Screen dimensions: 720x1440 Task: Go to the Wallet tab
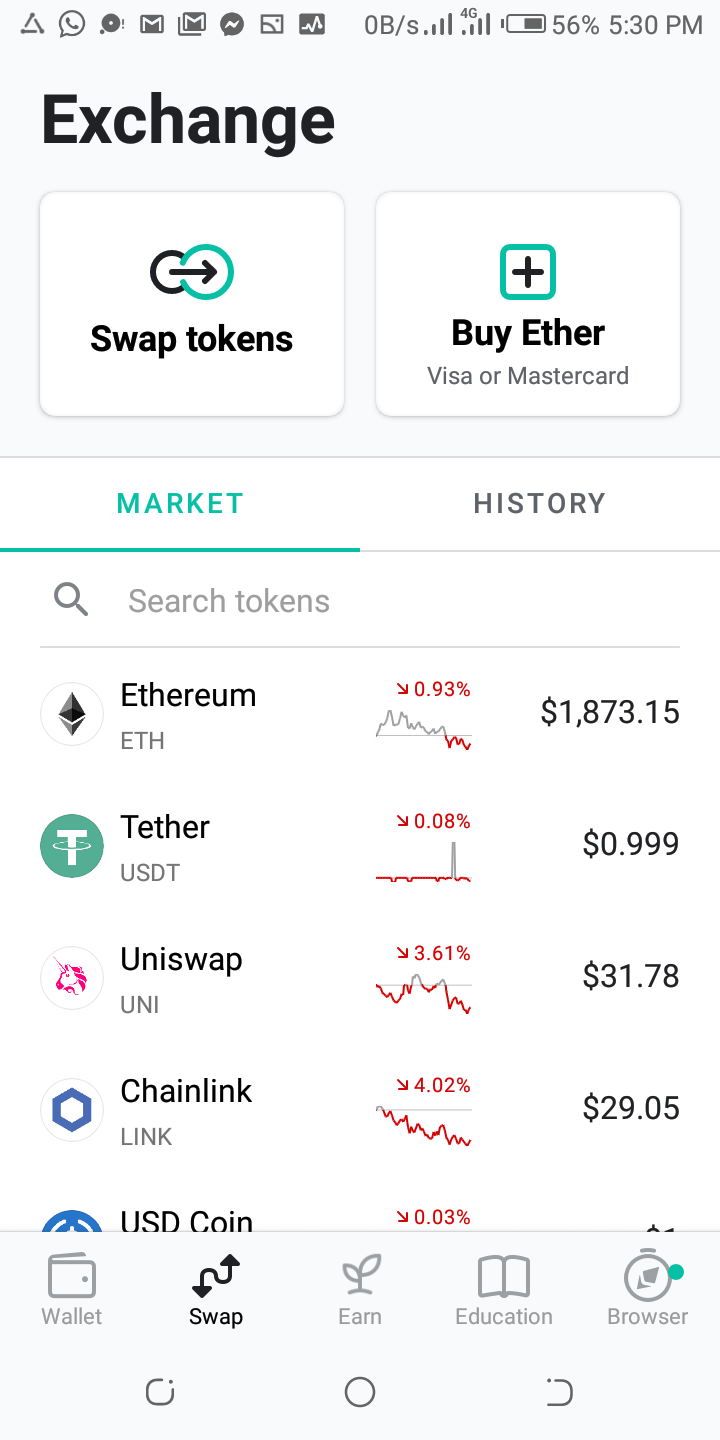72,1290
